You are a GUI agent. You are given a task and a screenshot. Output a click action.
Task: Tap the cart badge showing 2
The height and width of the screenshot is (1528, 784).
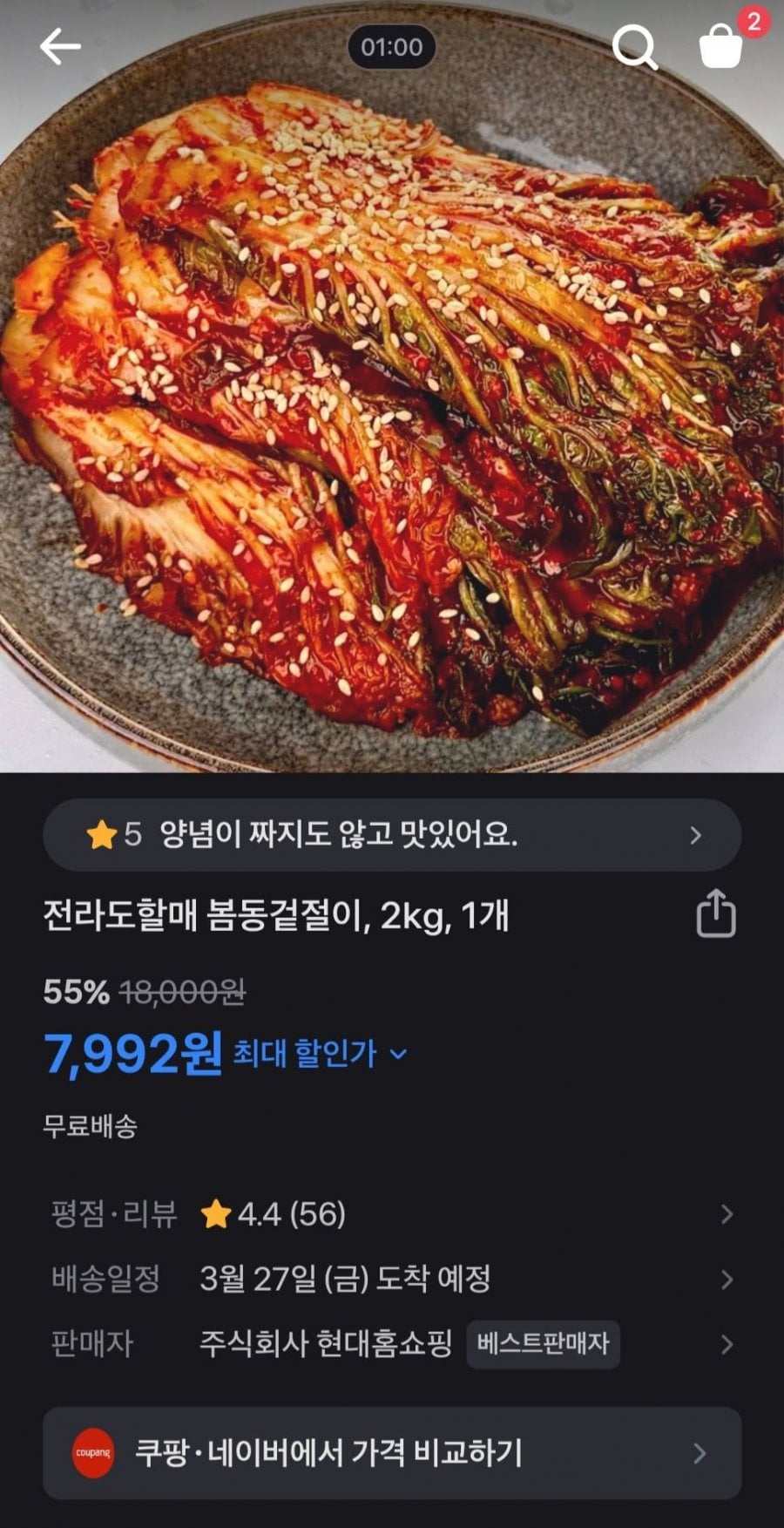tap(751, 19)
